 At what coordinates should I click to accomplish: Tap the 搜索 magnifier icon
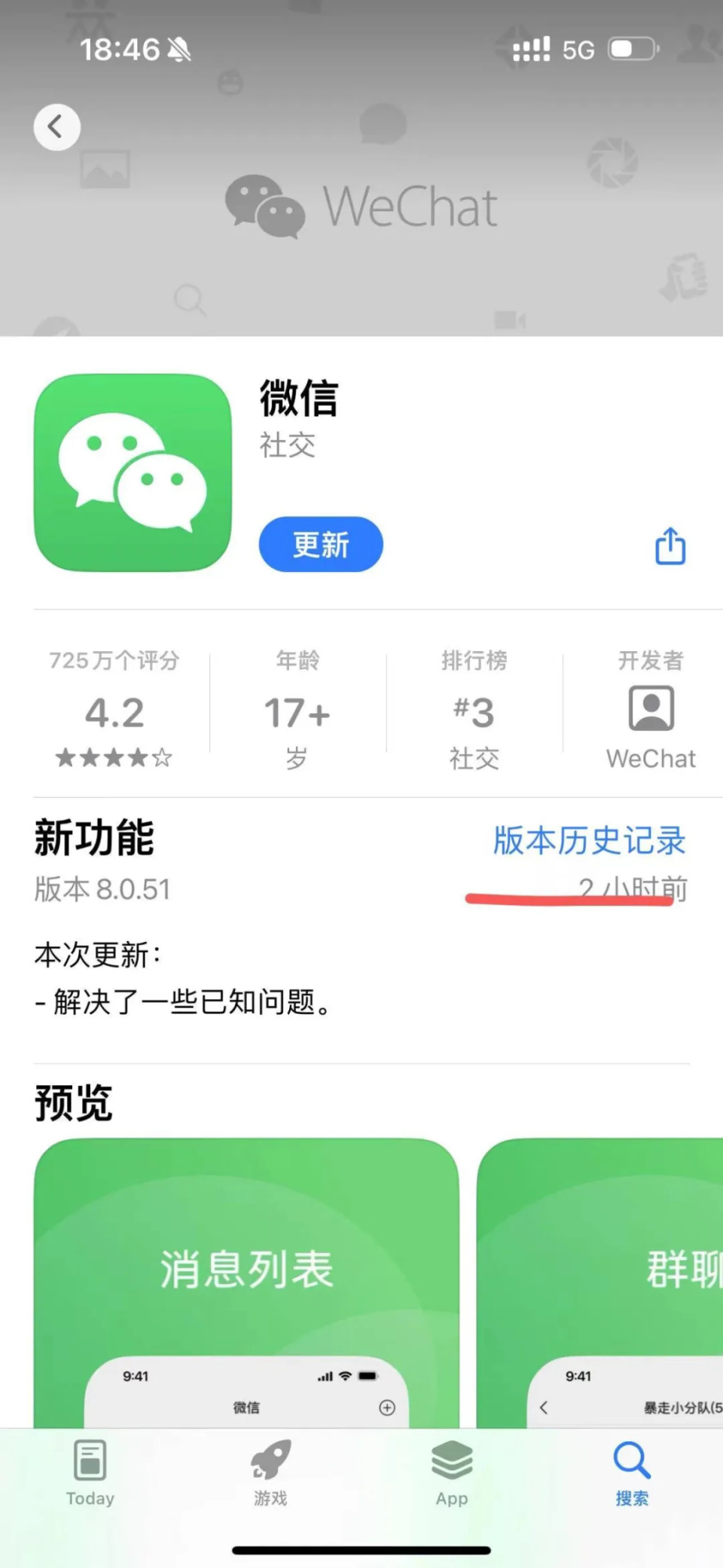click(631, 1460)
